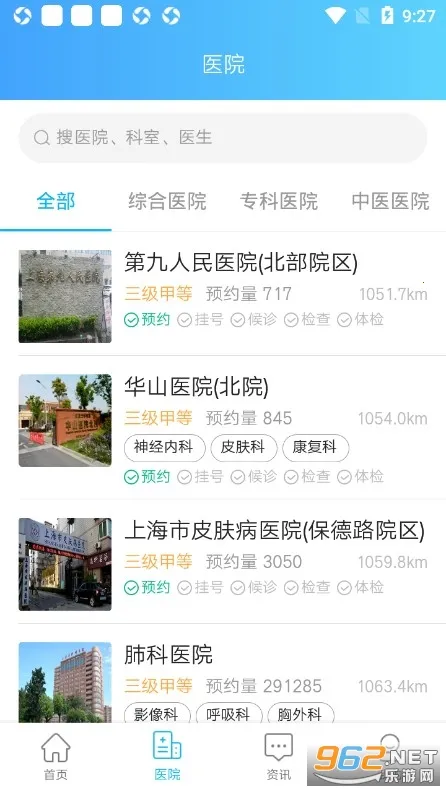Go to the 首页 home tab
Image resolution: width=446 pixels, height=792 pixels.
tap(56, 757)
